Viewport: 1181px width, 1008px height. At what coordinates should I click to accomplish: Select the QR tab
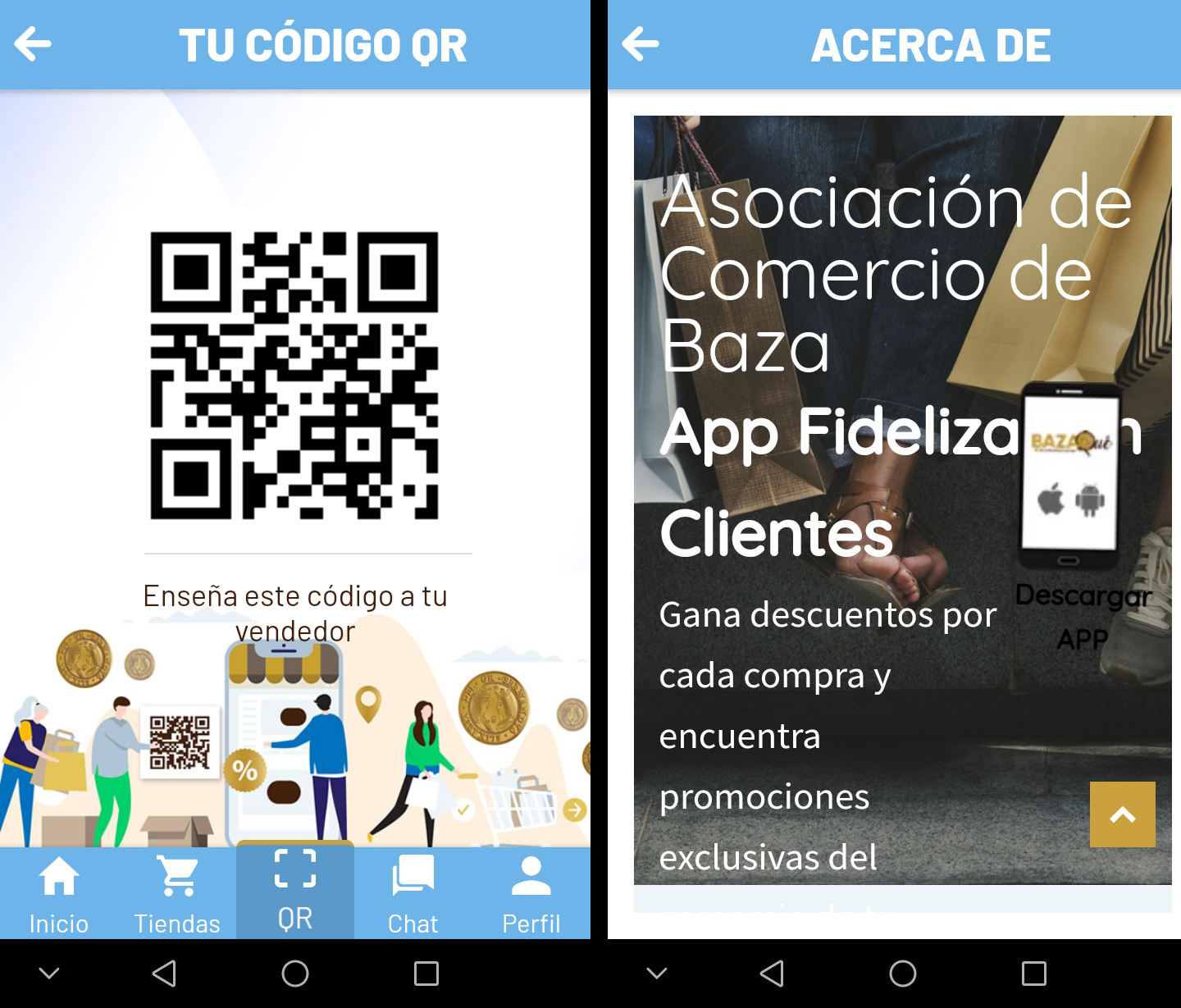[x=295, y=892]
